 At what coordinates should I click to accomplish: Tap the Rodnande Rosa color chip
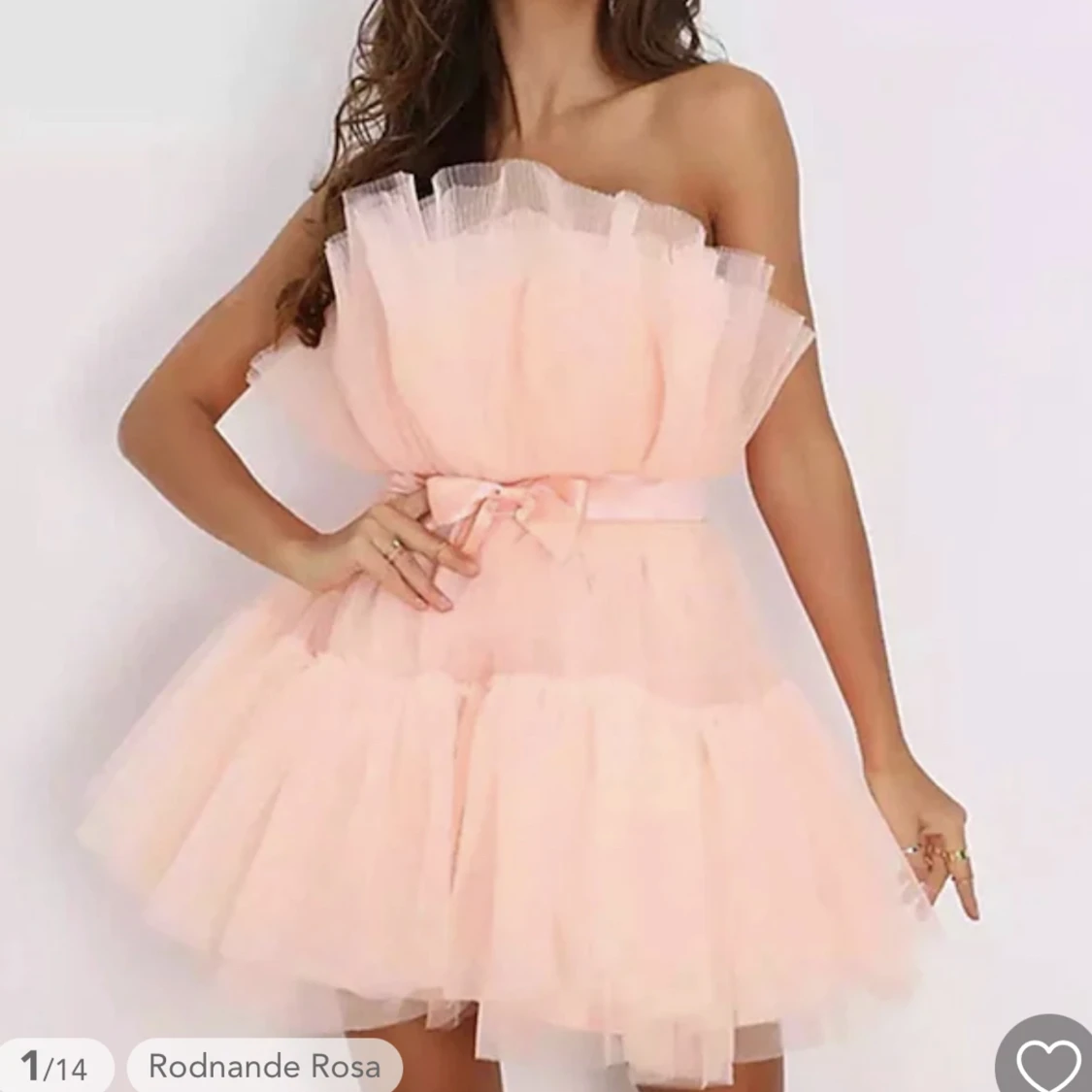click(264, 1066)
